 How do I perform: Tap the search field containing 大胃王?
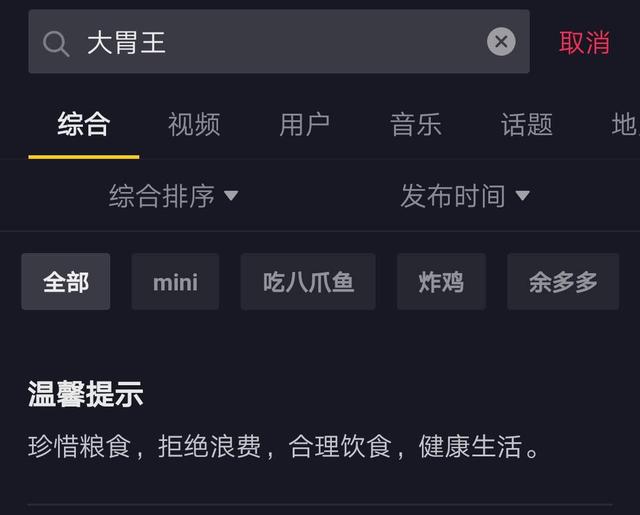click(x=270, y=42)
